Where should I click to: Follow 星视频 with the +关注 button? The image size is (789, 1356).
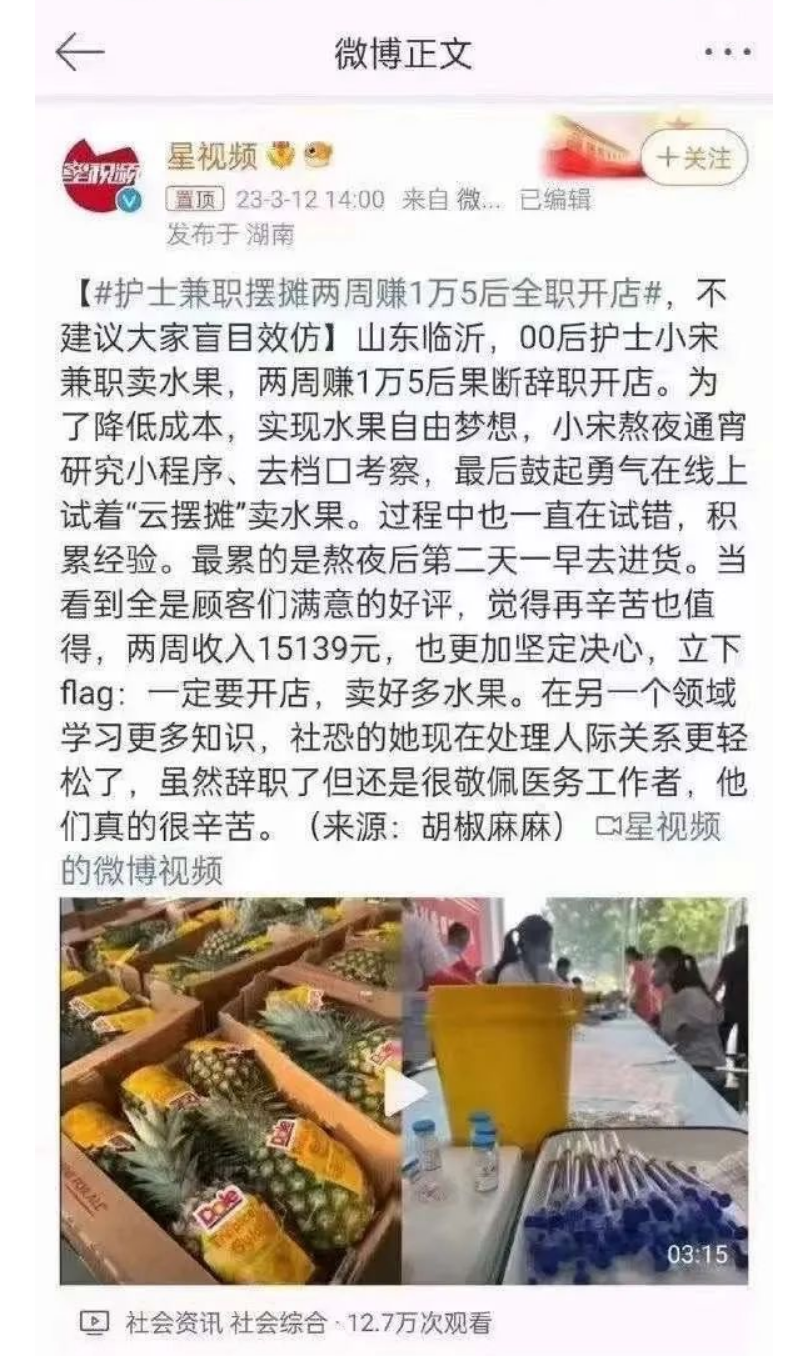tap(694, 158)
